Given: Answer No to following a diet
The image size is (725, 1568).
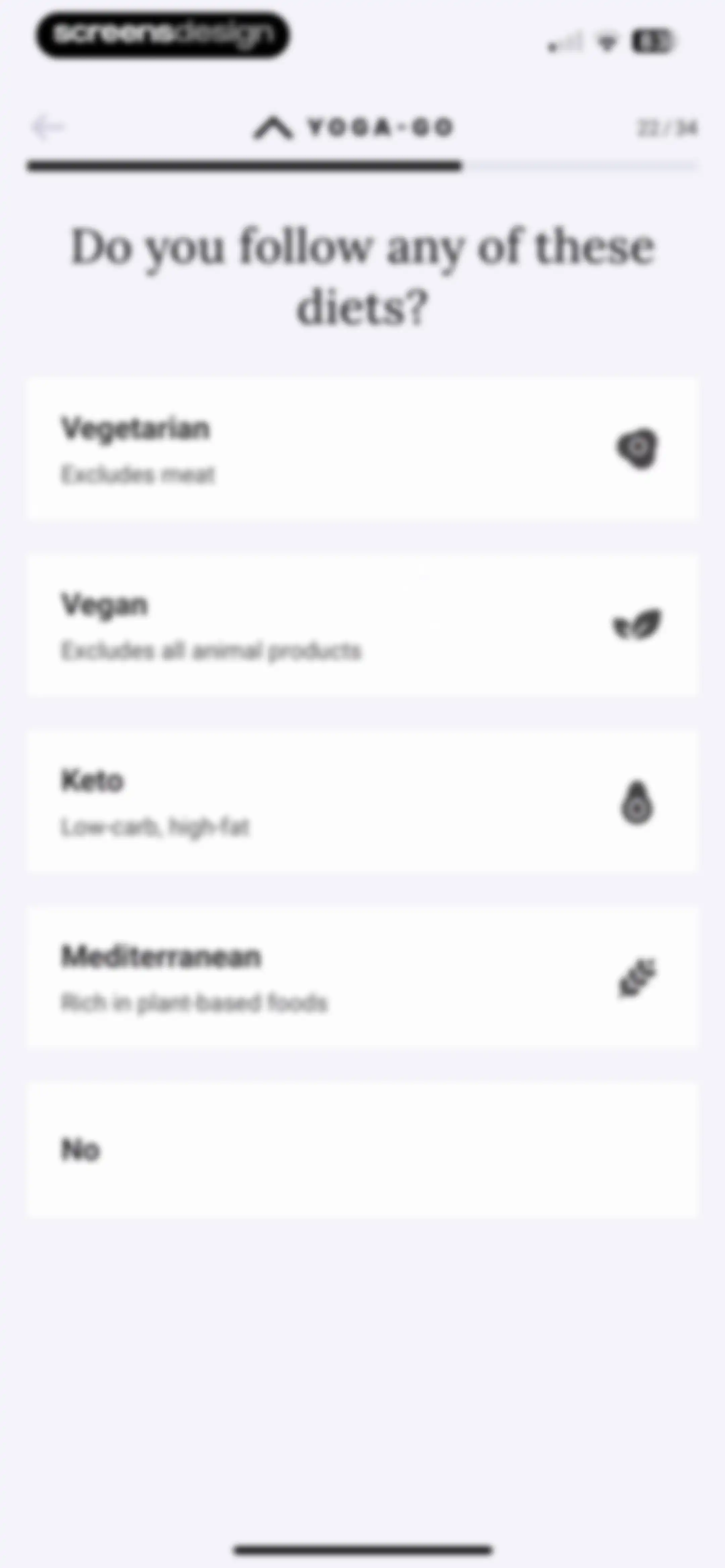Looking at the screenshot, I should [363, 1150].
